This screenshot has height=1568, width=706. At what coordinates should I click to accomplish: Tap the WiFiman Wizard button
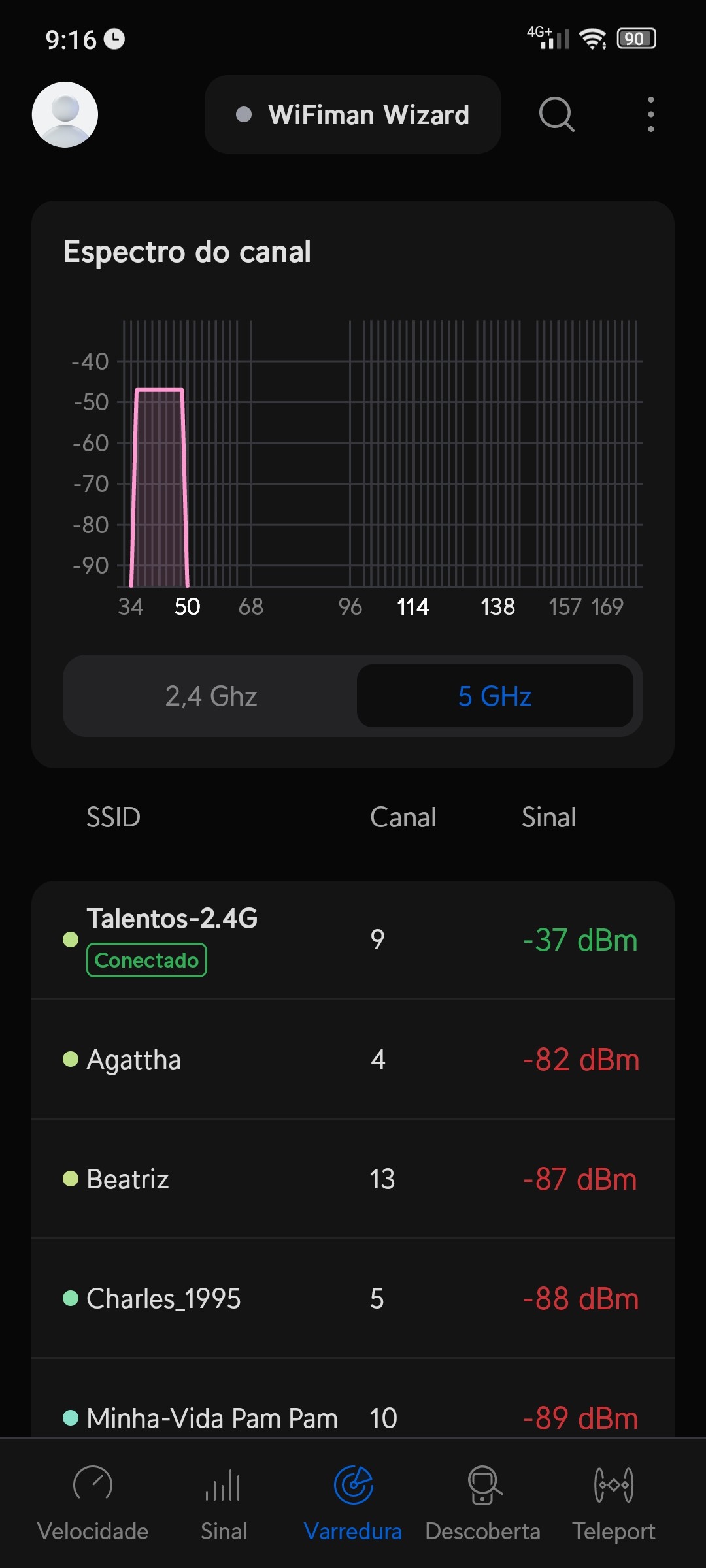pyautogui.click(x=352, y=114)
